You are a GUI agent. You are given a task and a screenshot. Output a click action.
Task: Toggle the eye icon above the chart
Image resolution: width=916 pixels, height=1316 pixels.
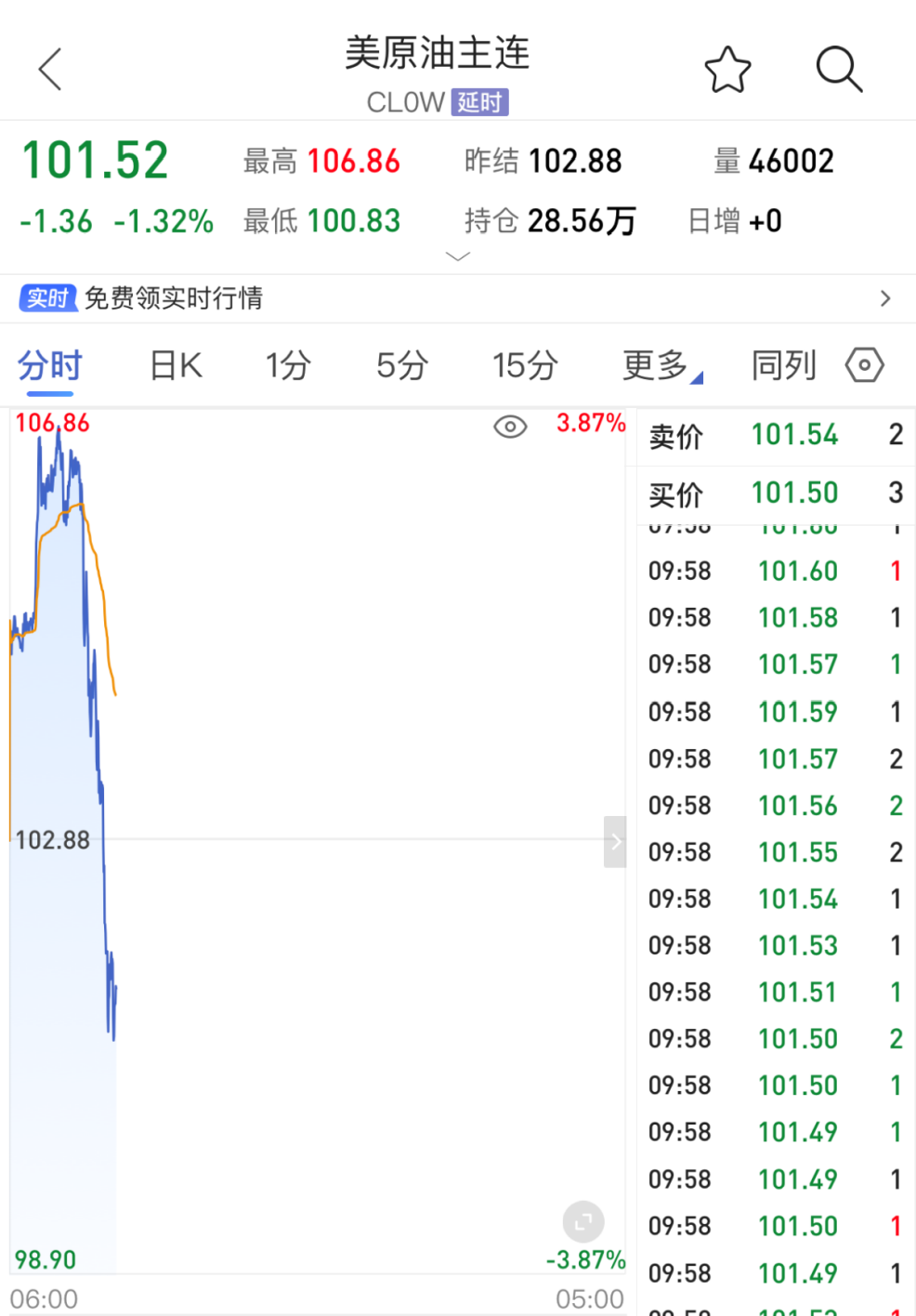(x=510, y=426)
